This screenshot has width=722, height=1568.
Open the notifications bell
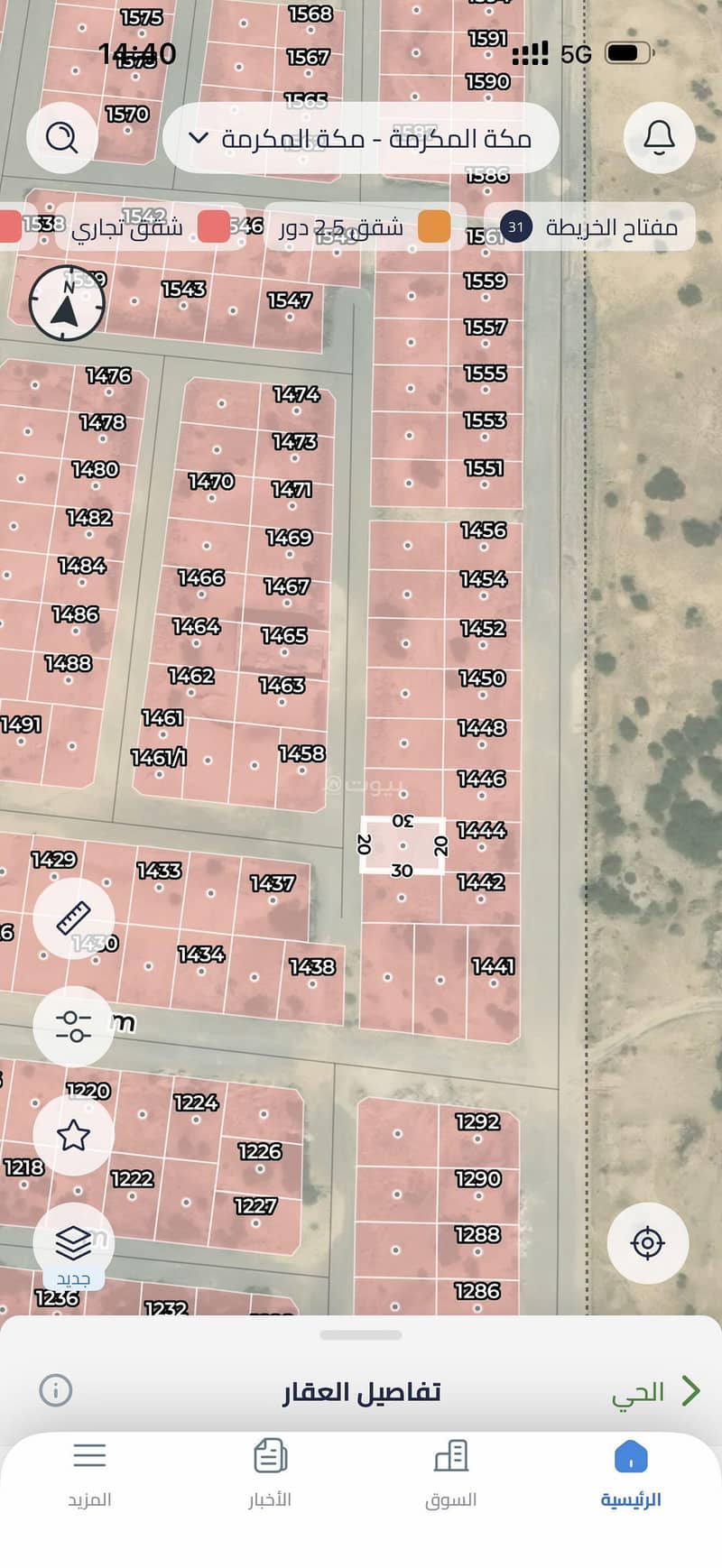(659, 137)
